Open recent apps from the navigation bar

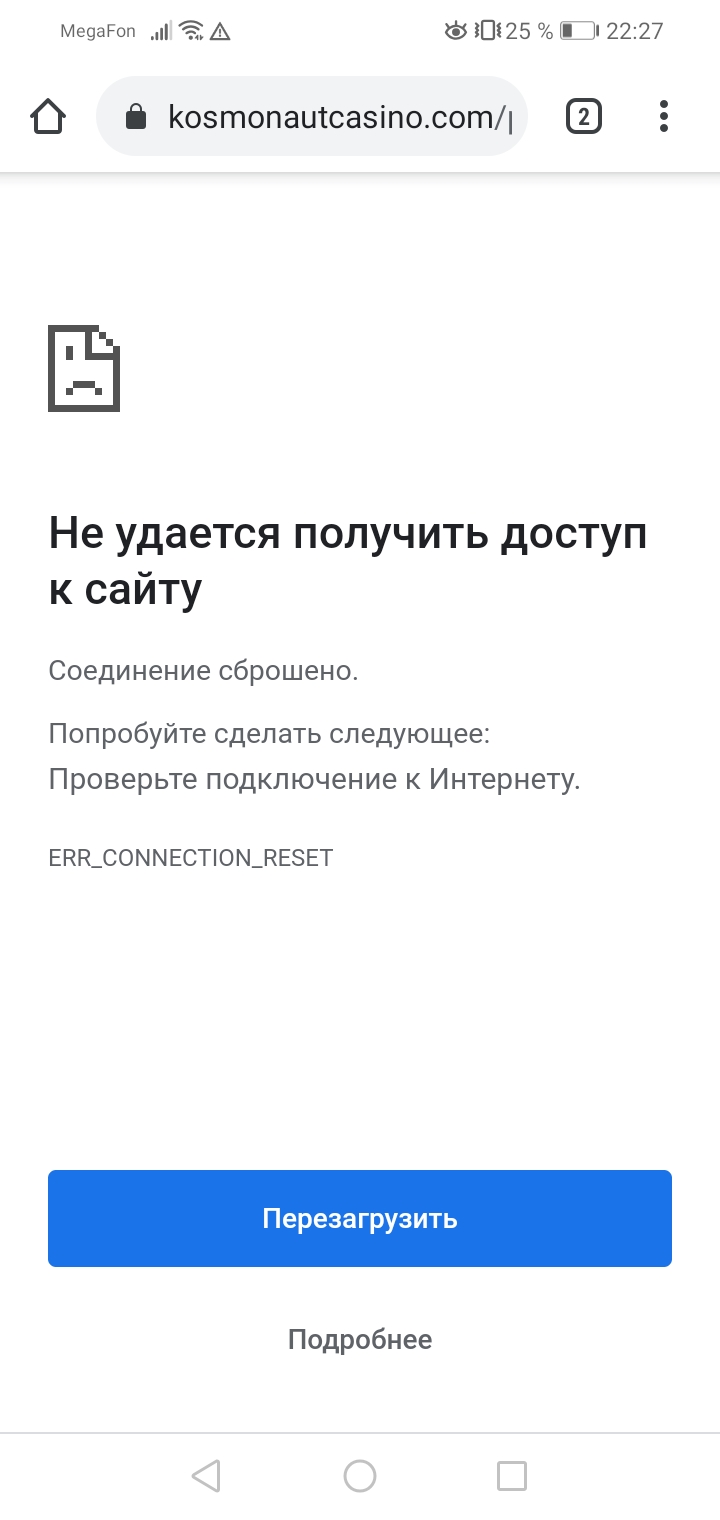point(512,1475)
